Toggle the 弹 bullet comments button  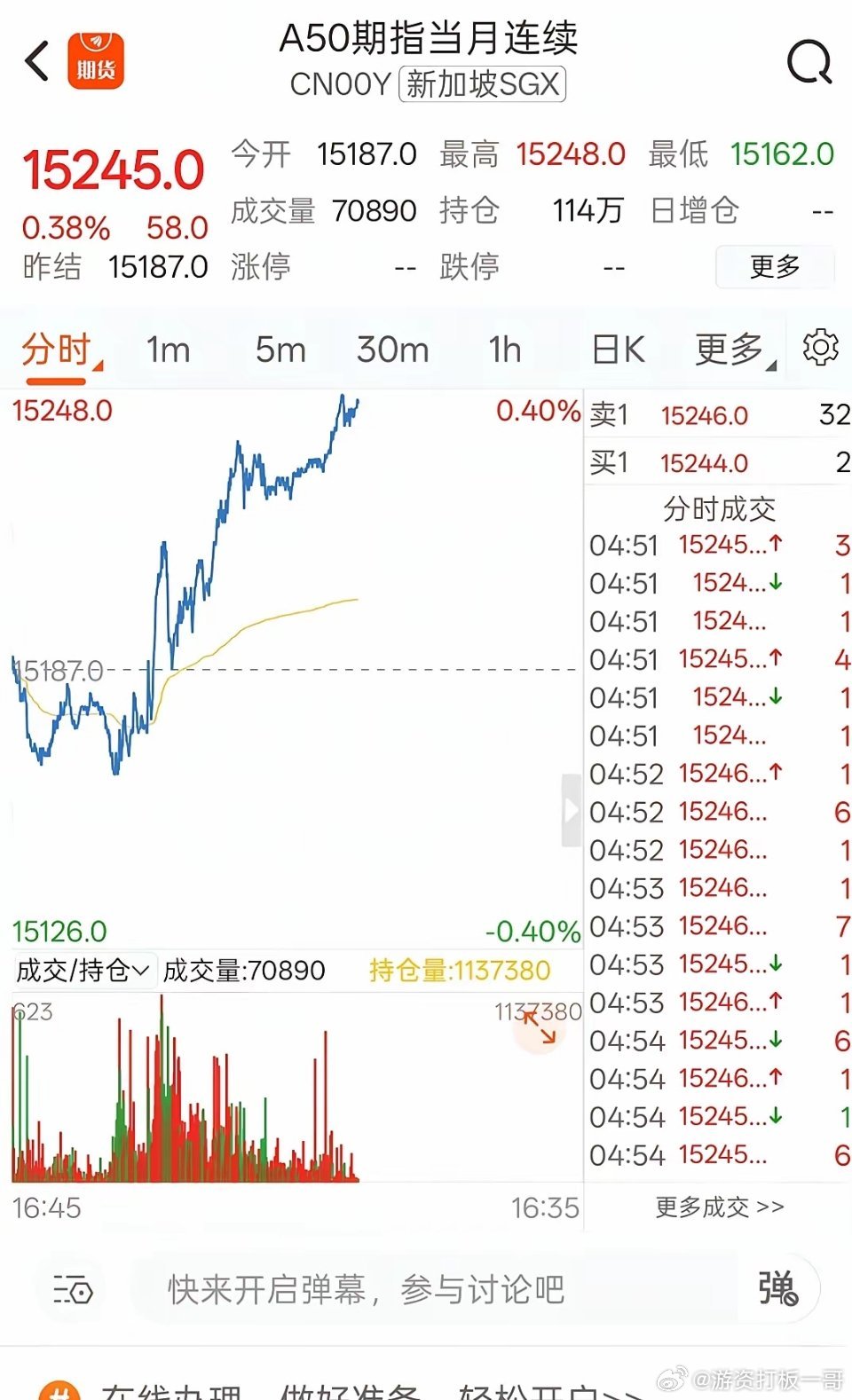click(x=778, y=1288)
